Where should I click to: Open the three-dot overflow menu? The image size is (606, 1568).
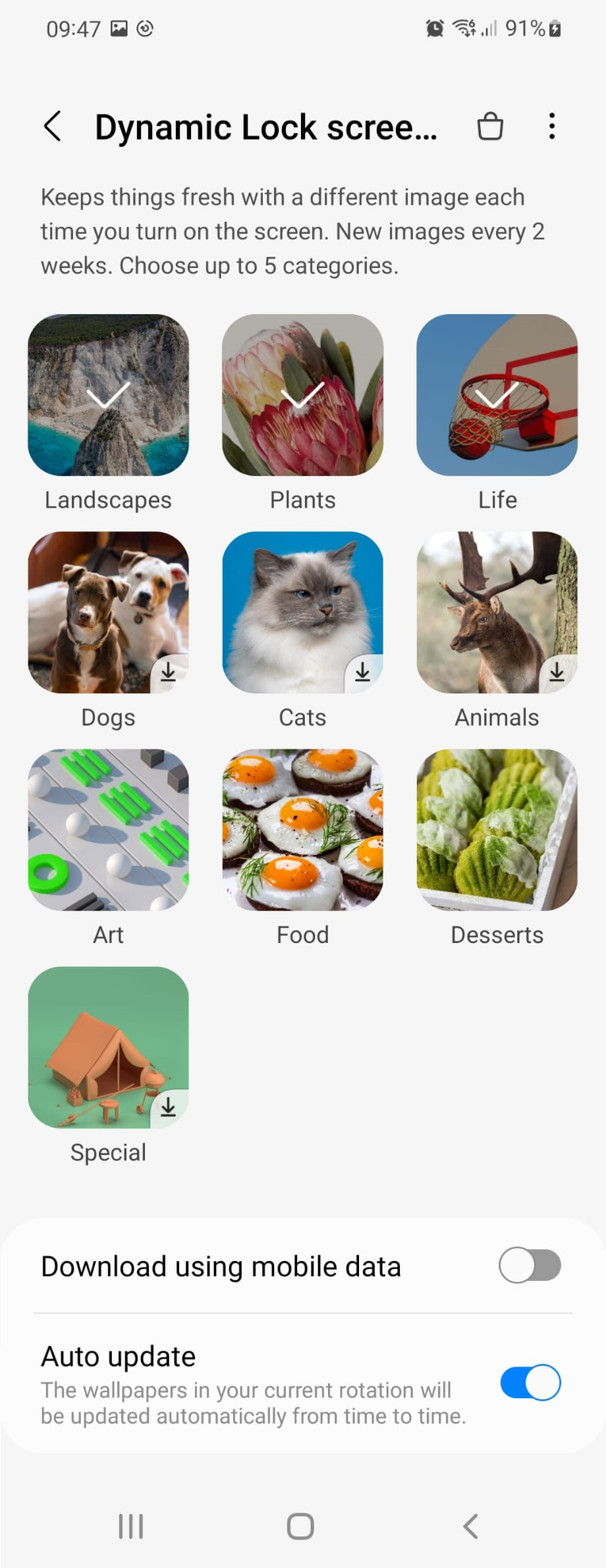[552, 126]
